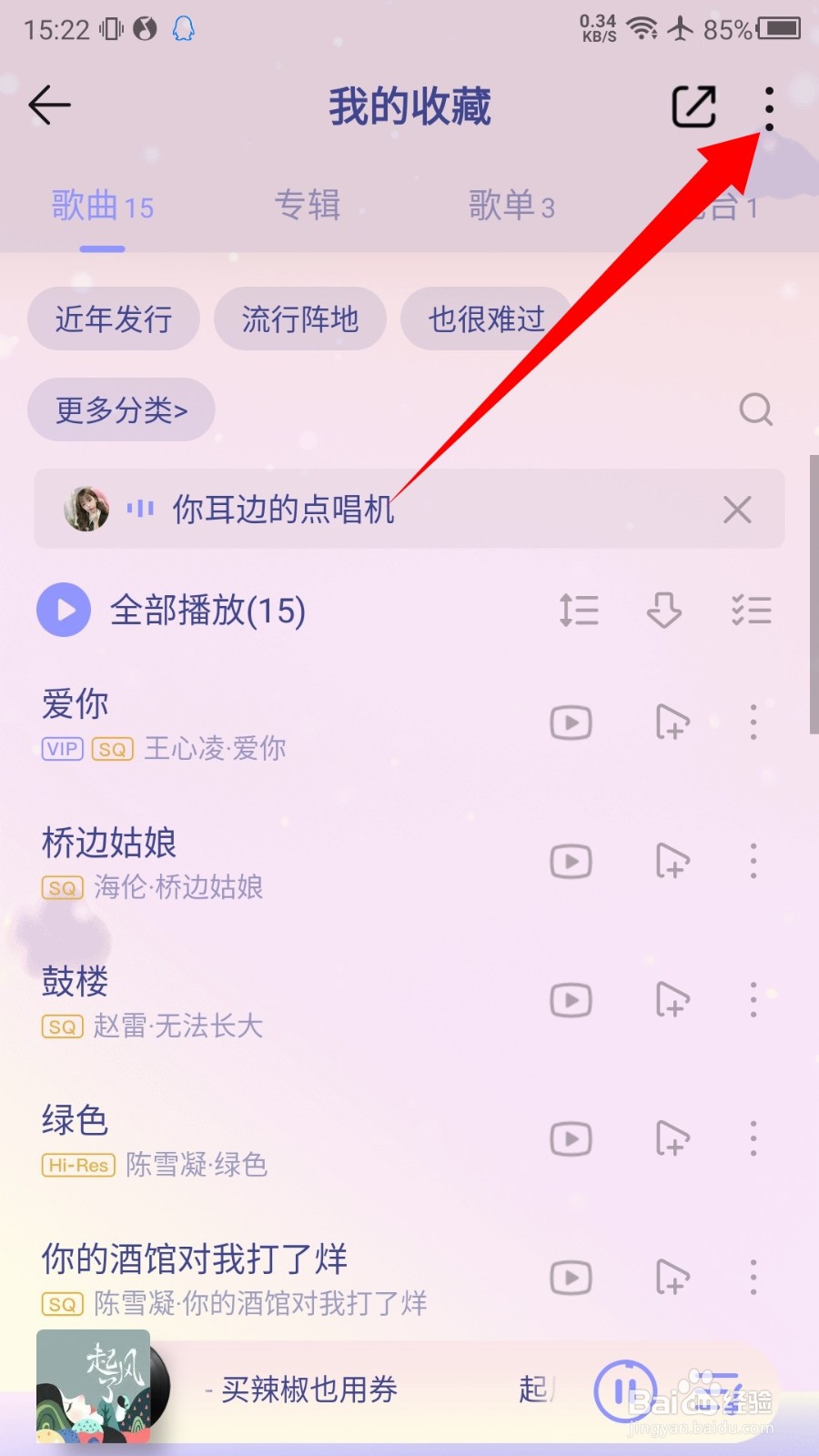Select the 近年发行 filter chip
The width and height of the screenshot is (819, 1456).
click(113, 319)
